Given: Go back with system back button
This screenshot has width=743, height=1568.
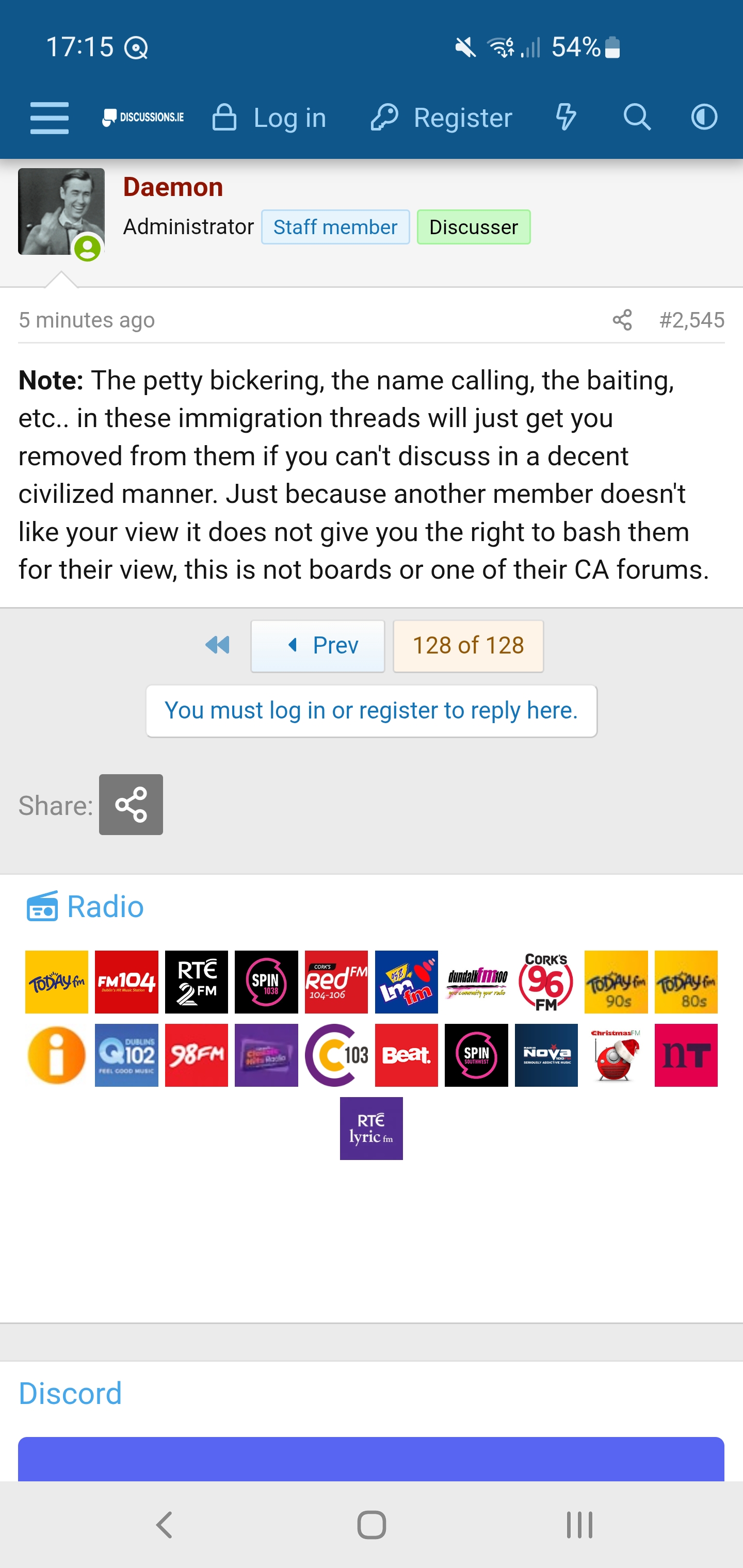Looking at the screenshot, I should [165, 1525].
